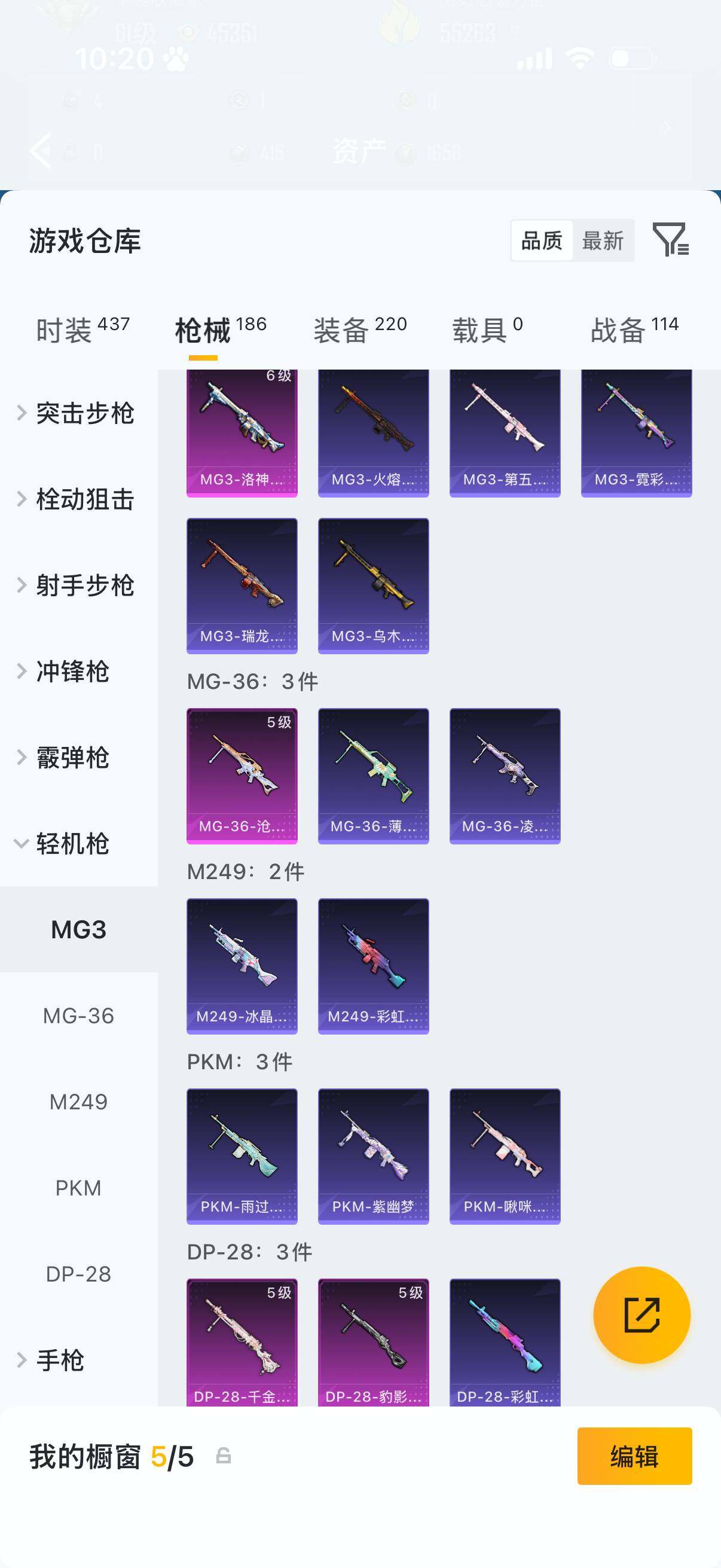Open the MG3-洛神 level 6 skin
This screenshot has width=721, height=1568.
click(242, 432)
